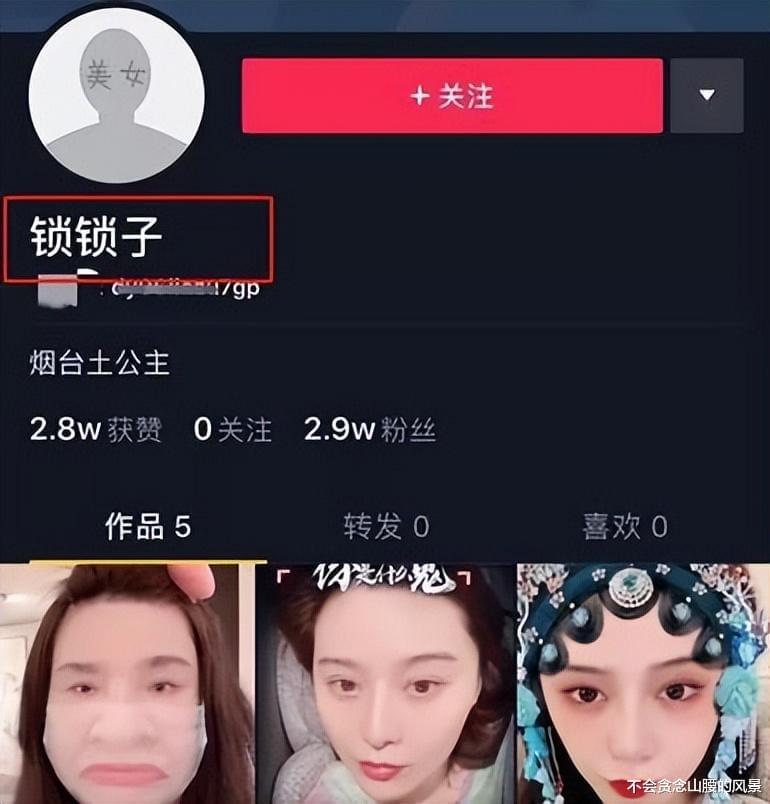Open the profile avatar of 锁锁子
Screen dimensions: 770x804
117,97
